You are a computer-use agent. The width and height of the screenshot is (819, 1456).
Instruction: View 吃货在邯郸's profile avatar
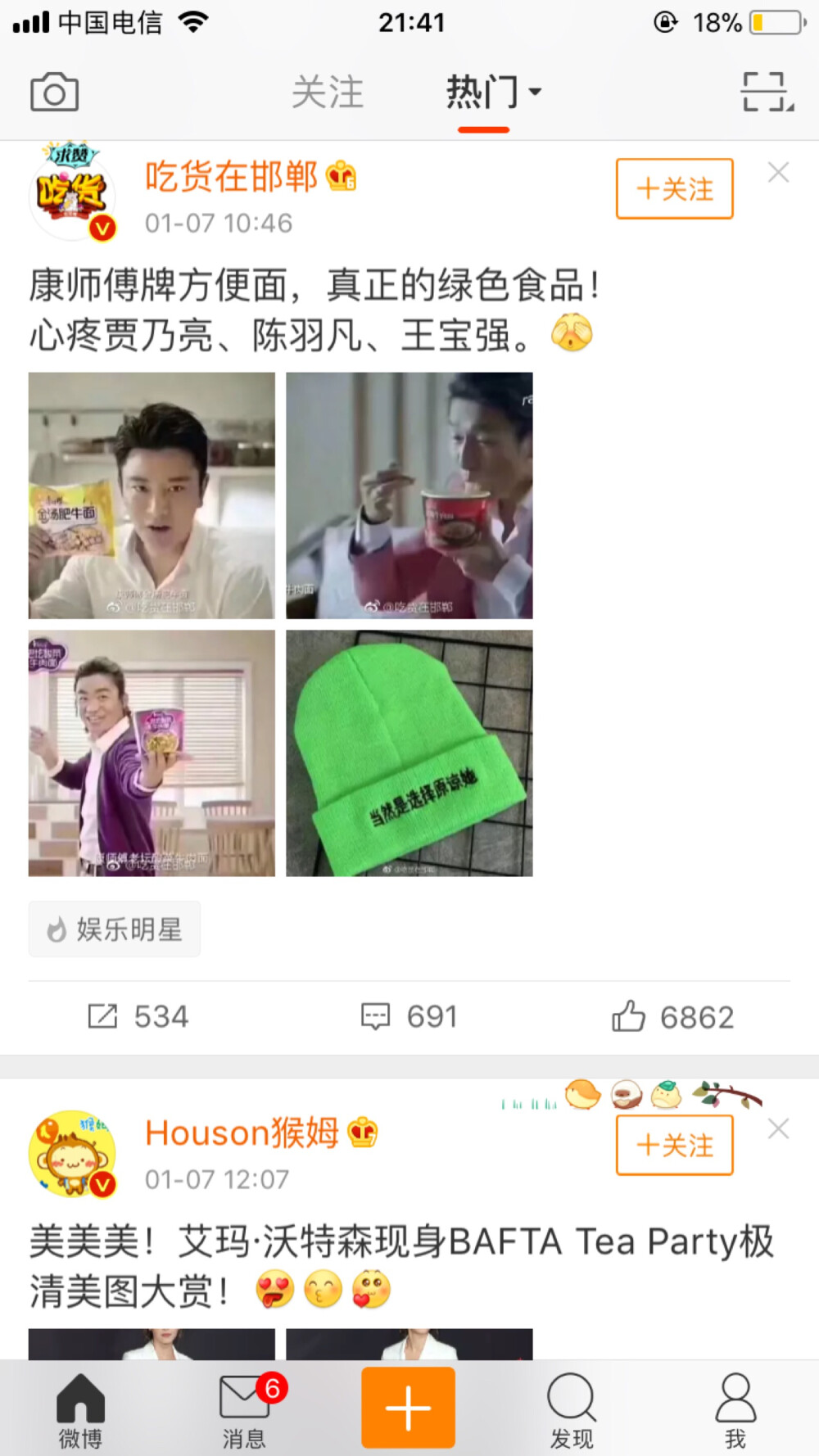(74, 191)
